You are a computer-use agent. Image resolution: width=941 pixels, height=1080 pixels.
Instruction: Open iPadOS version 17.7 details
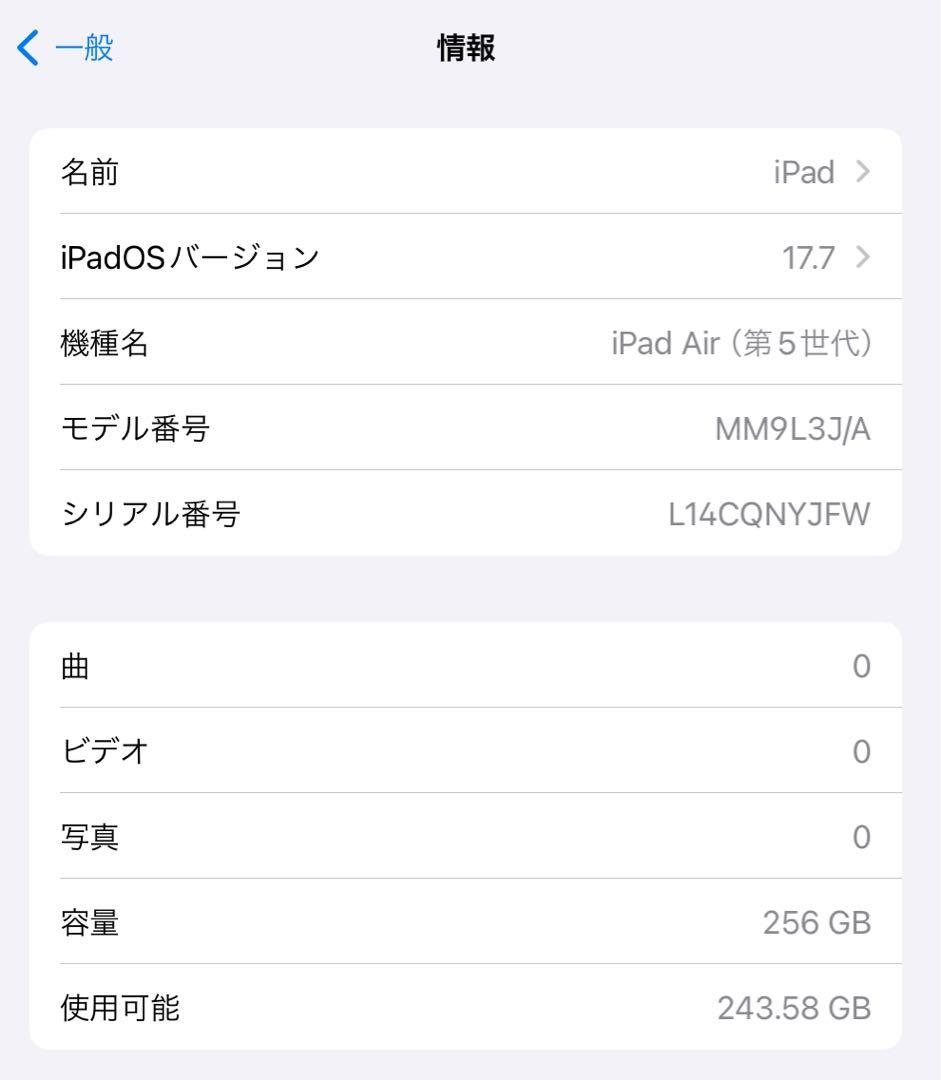point(470,257)
